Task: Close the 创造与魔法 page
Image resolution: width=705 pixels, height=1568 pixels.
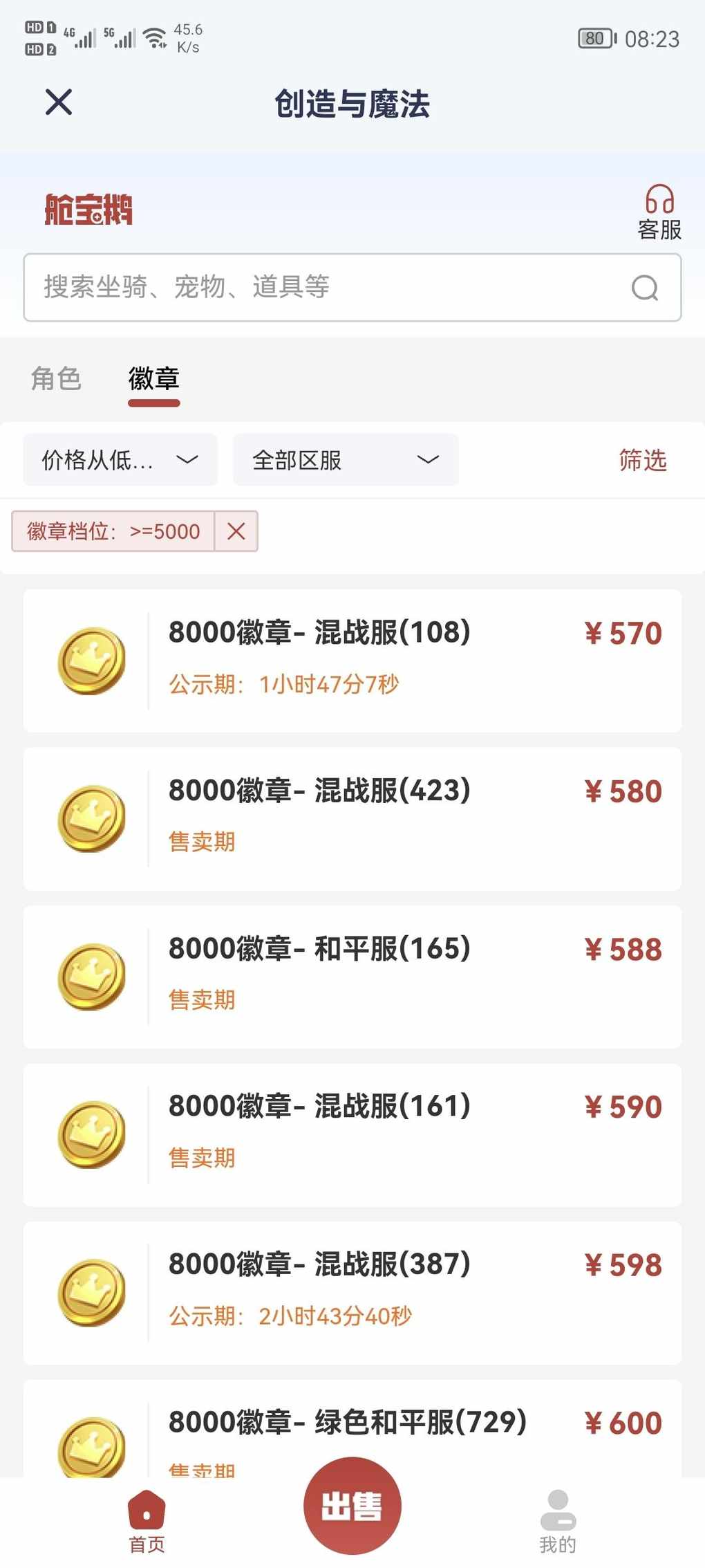Action: coord(59,102)
